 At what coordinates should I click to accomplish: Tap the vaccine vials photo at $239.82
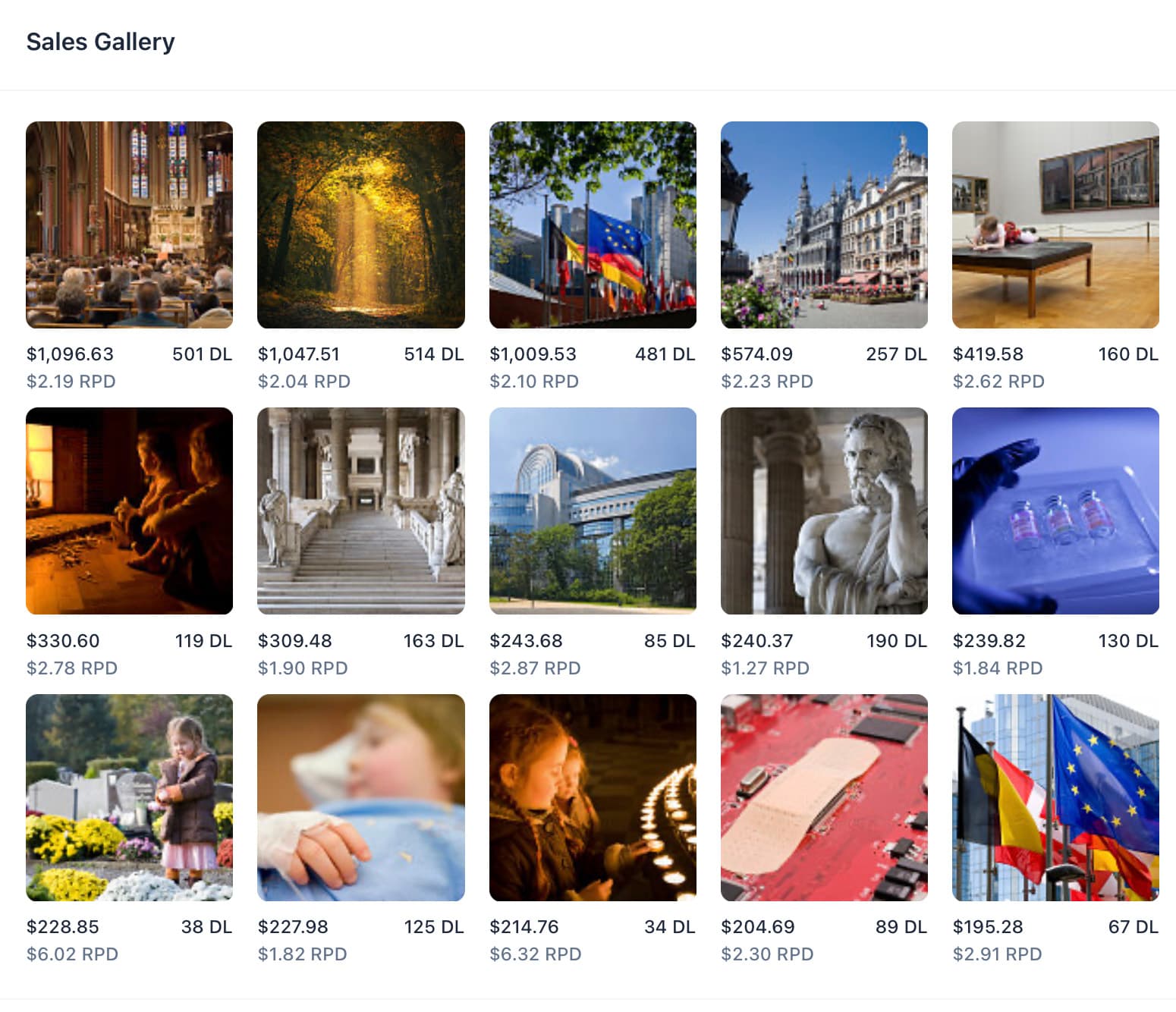tap(1055, 511)
